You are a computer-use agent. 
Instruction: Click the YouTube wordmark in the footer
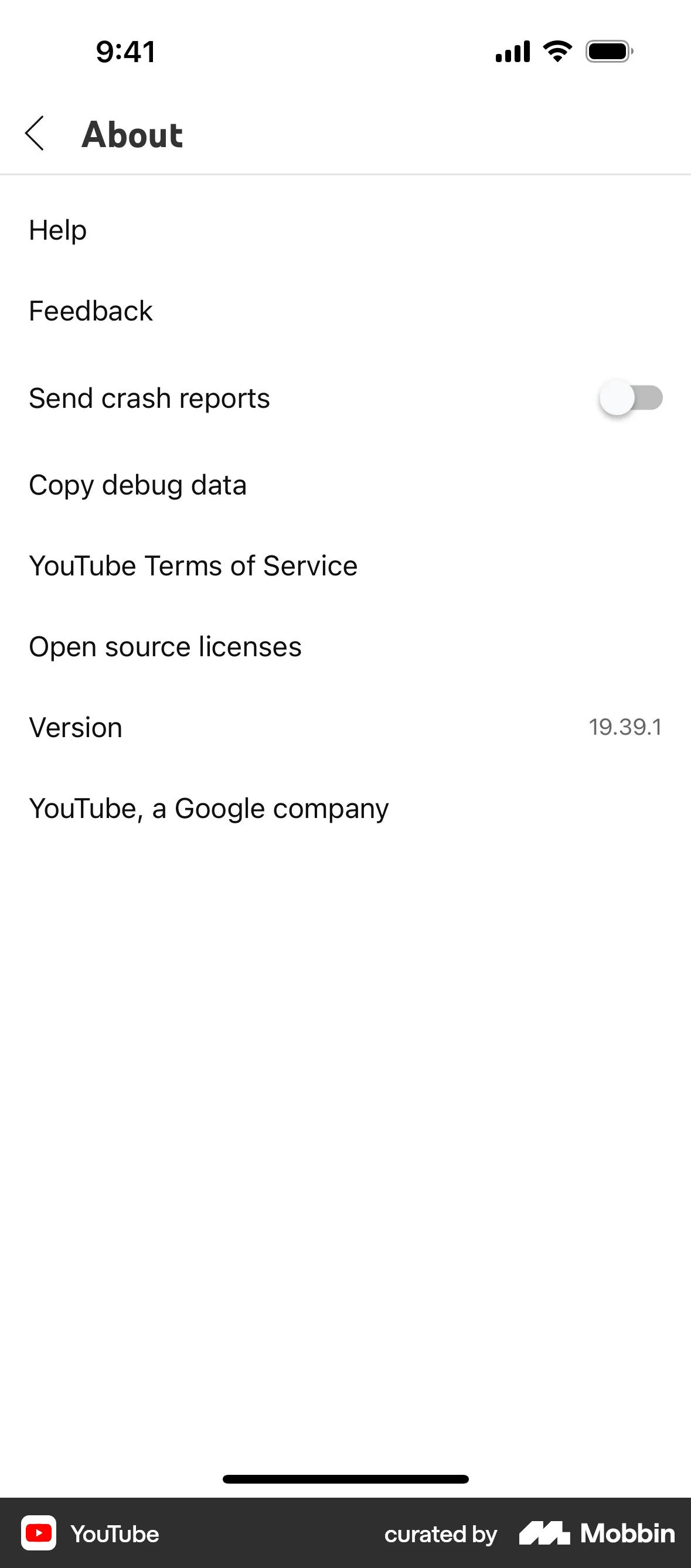(x=114, y=1534)
